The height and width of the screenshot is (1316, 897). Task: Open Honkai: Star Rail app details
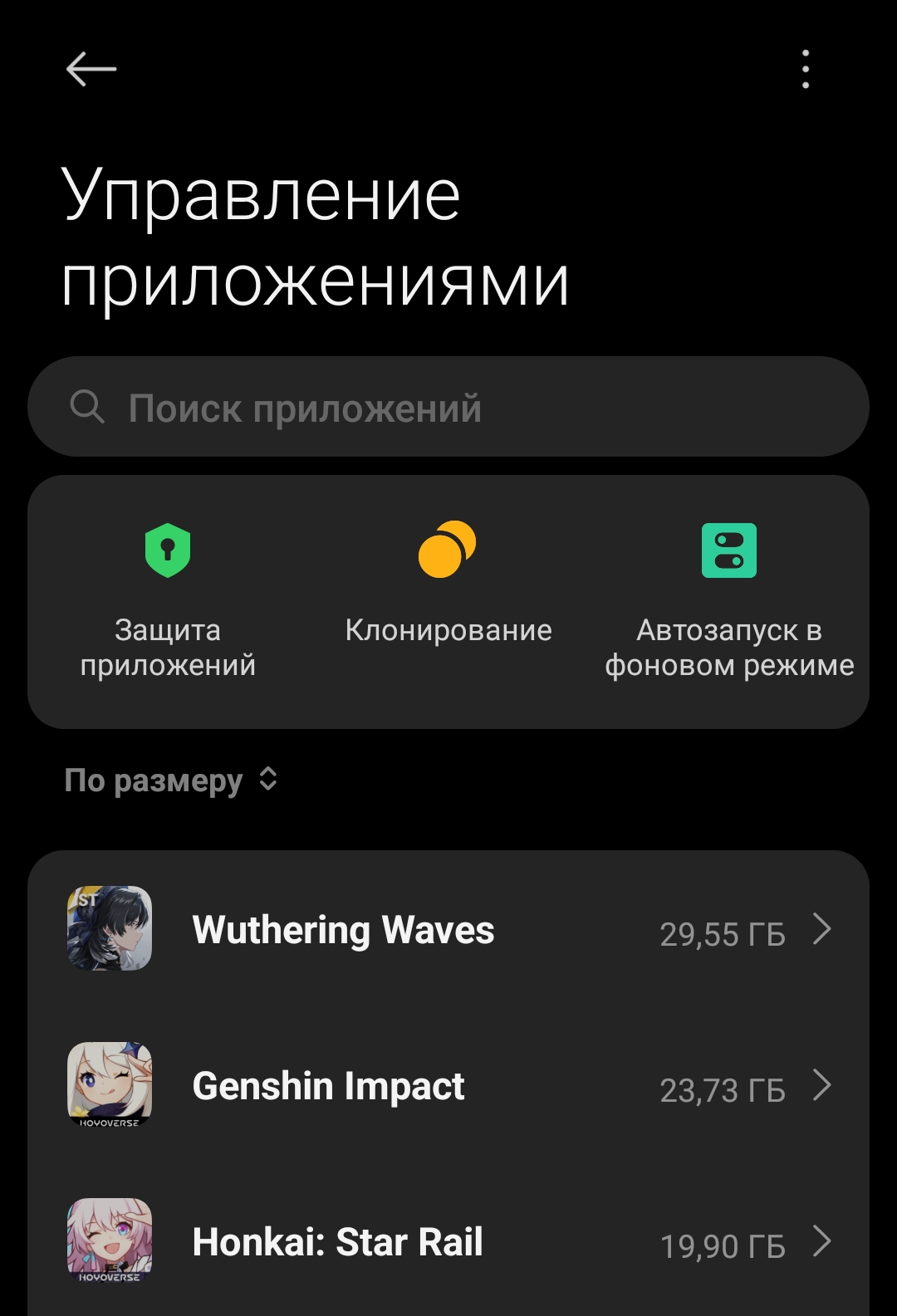448,1241
